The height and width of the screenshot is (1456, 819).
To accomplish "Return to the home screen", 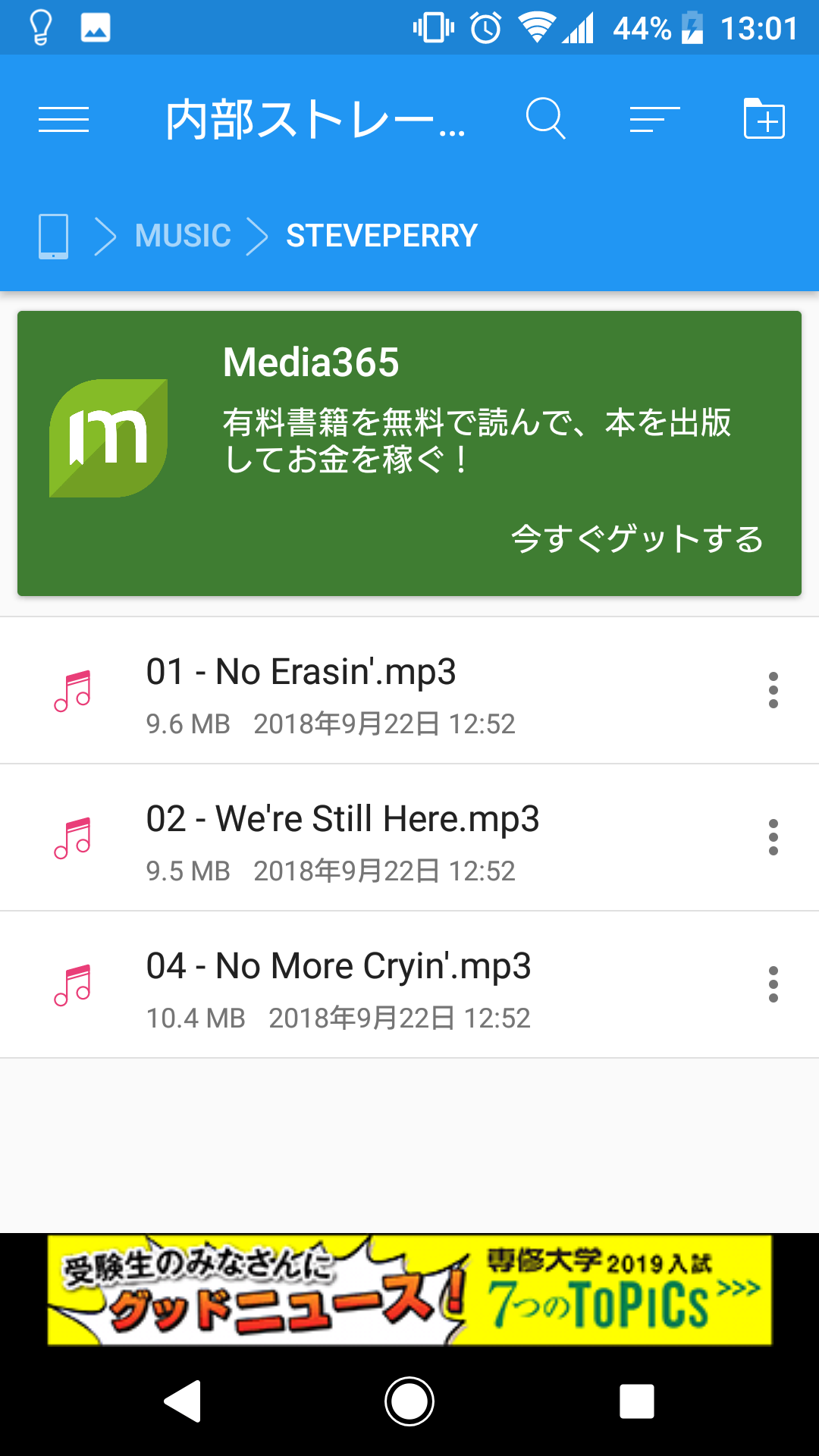I will (409, 1401).
